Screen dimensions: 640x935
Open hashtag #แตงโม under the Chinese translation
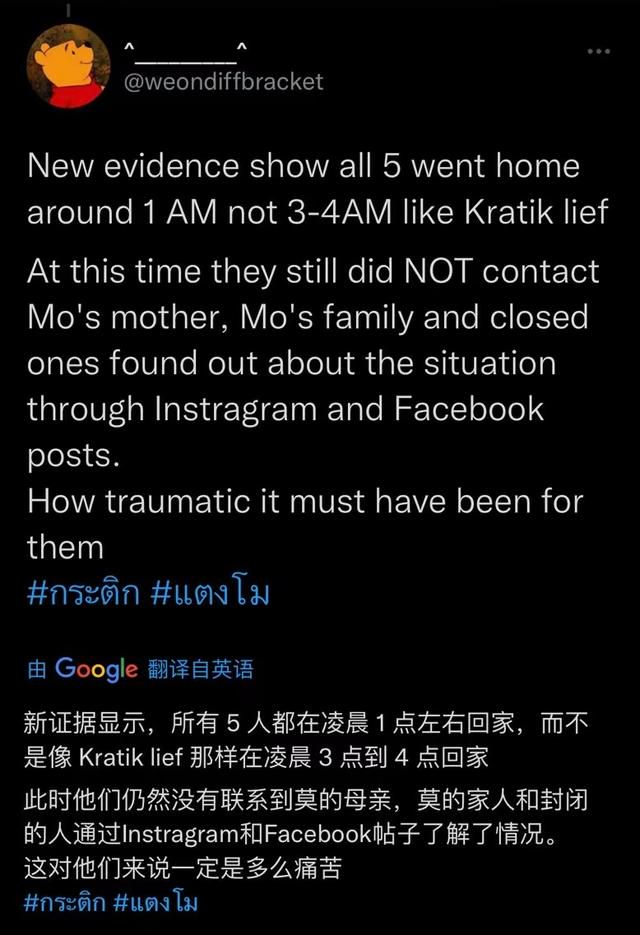(156, 902)
